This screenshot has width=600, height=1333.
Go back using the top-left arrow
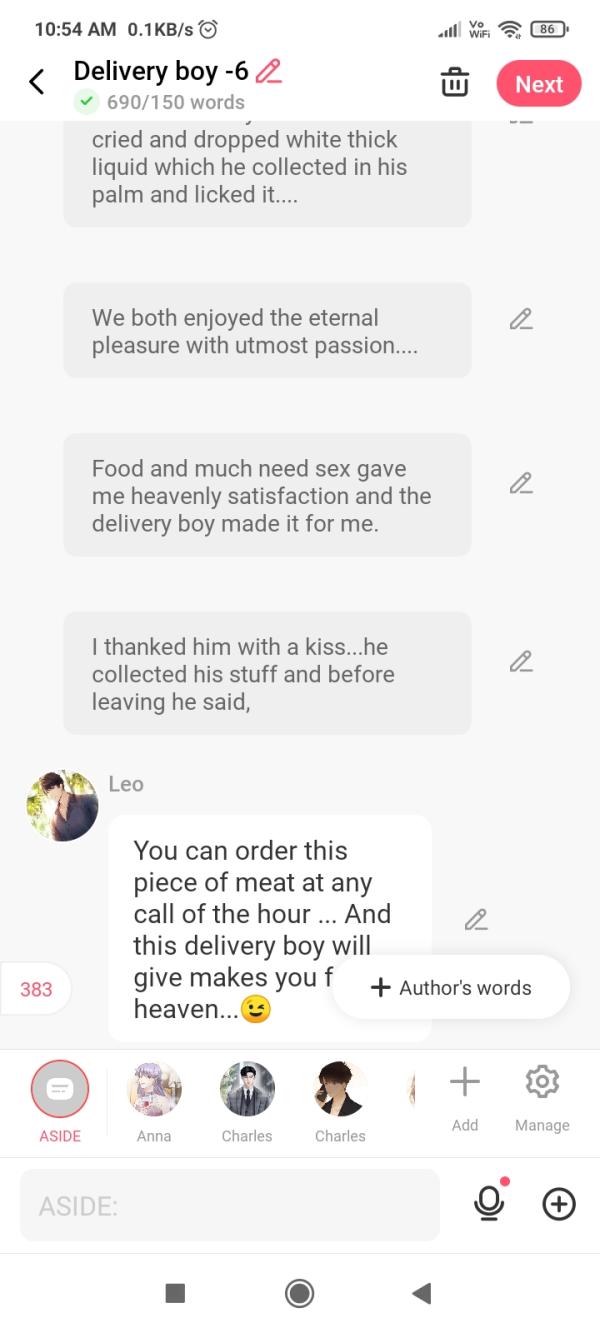coord(37,82)
